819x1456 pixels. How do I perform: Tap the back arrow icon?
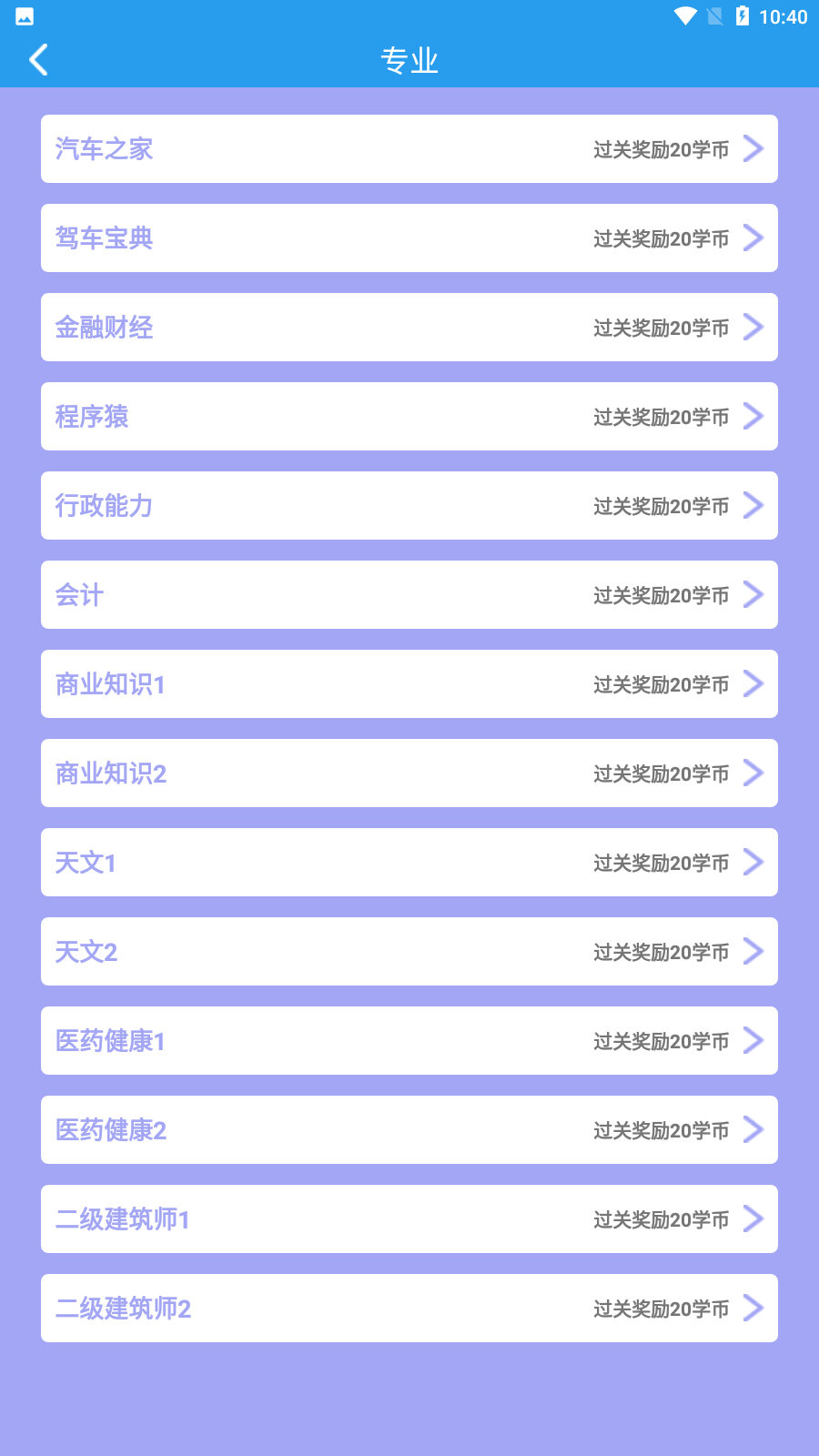36,58
